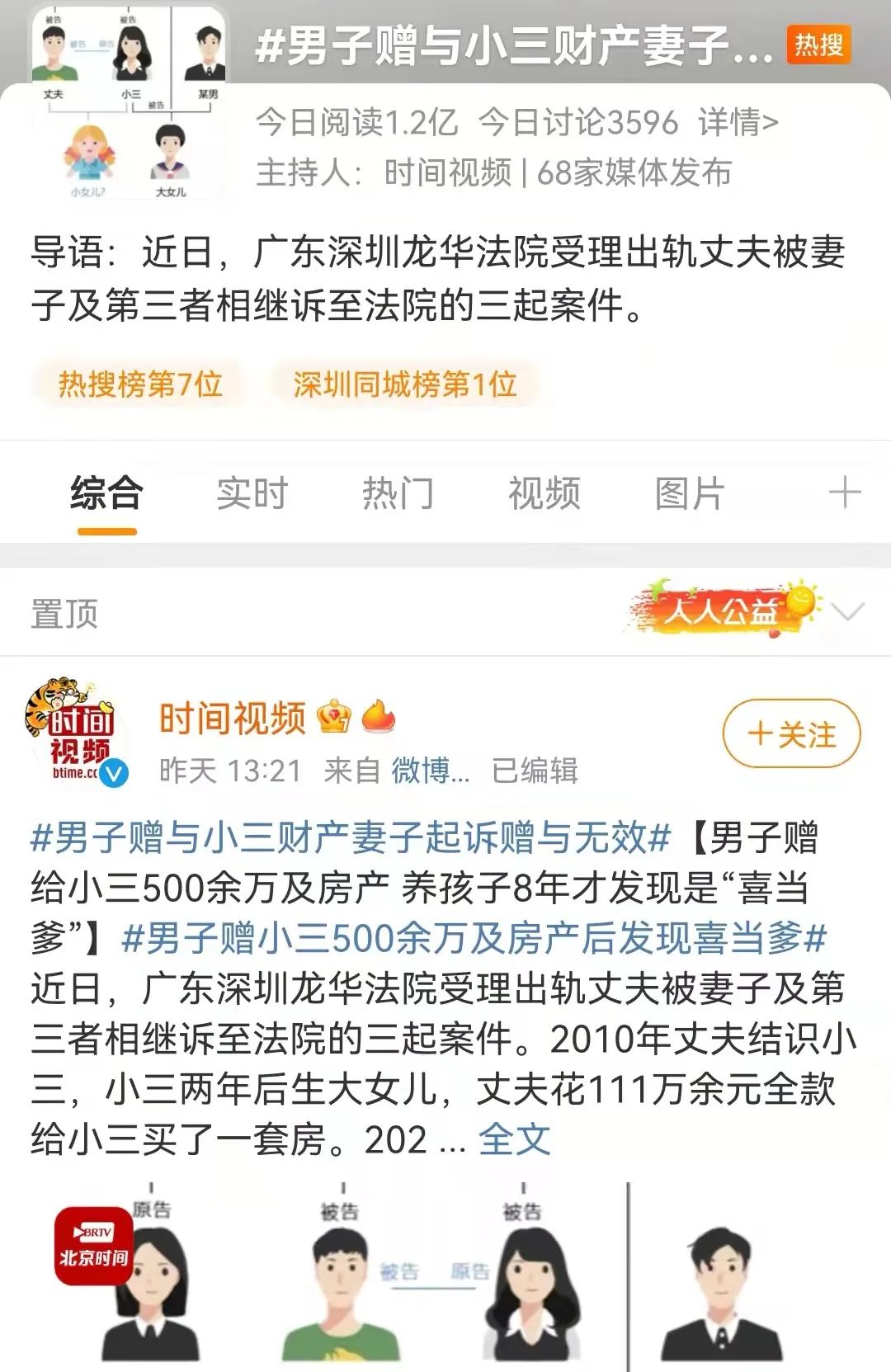Open hashtag #男子赠小三500余万及房产后发现喜当爹#
Viewport: 891px width, 1372px height.
click(x=474, y=939)
